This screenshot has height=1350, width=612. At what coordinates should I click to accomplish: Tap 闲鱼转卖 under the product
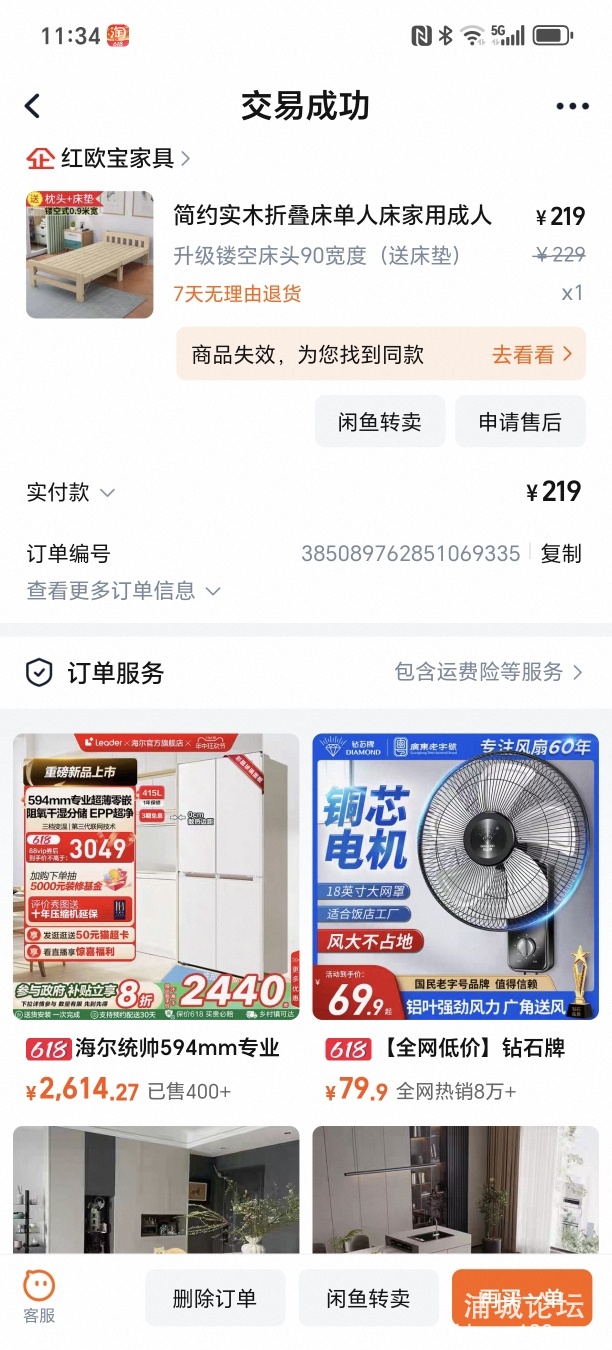coord(379,422)
